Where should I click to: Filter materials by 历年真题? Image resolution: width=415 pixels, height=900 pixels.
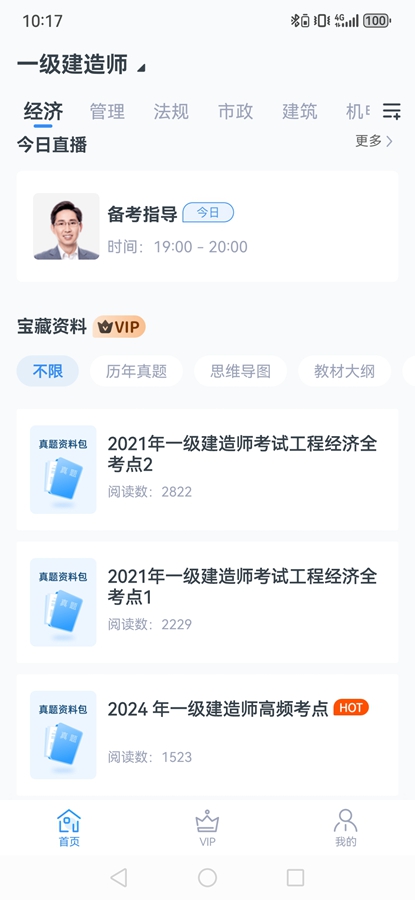[x=136, y=371]
